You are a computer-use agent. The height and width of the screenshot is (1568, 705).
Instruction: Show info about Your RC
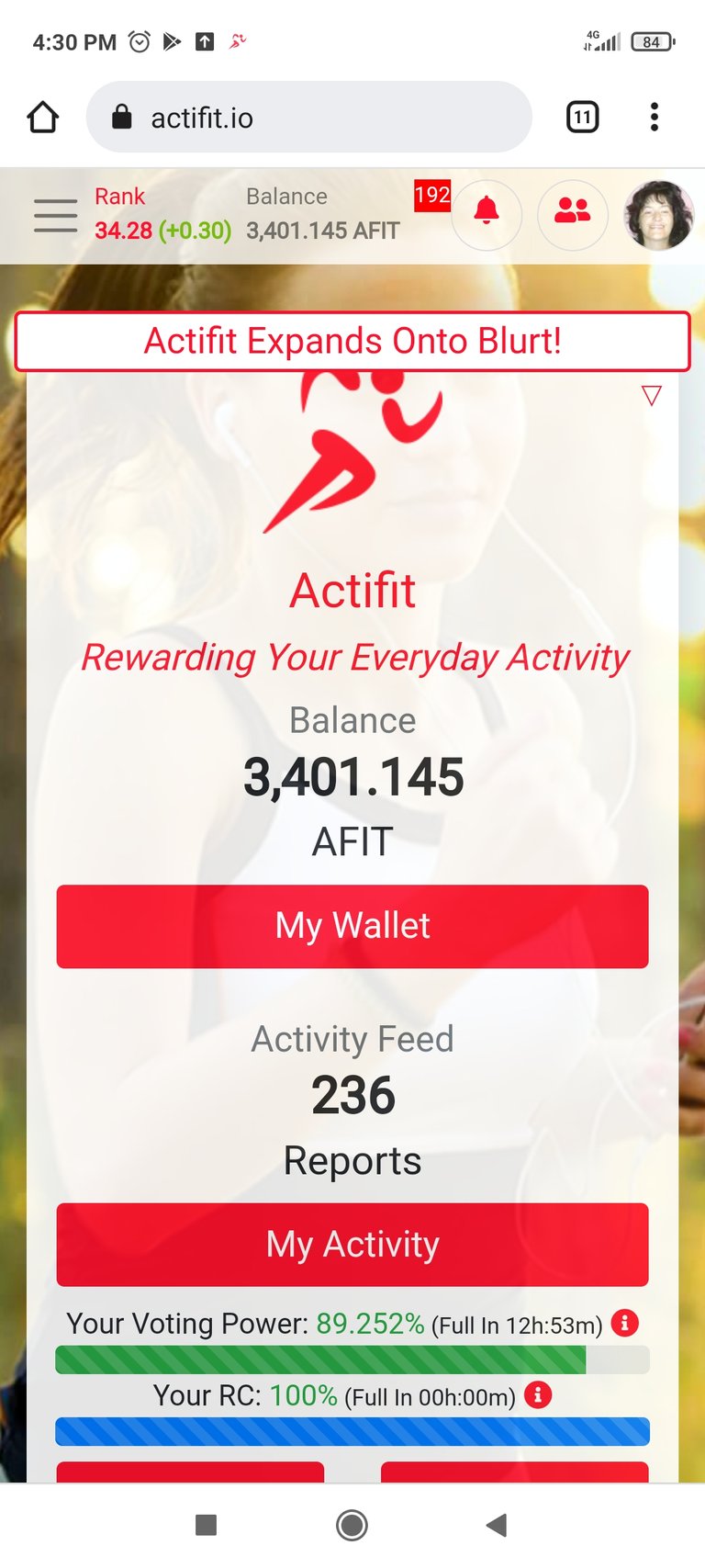pos(538,1395)
